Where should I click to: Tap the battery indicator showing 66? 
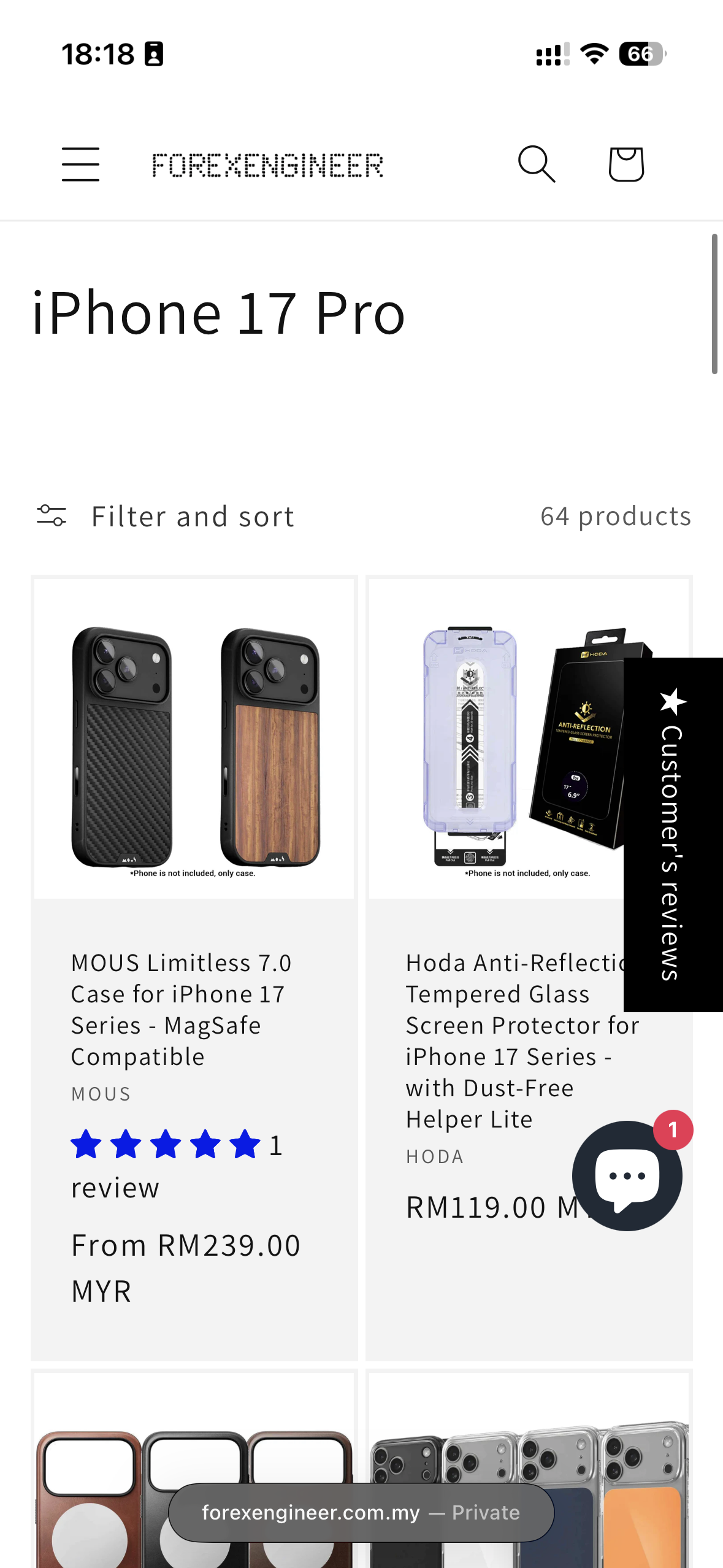coord(641,55)
